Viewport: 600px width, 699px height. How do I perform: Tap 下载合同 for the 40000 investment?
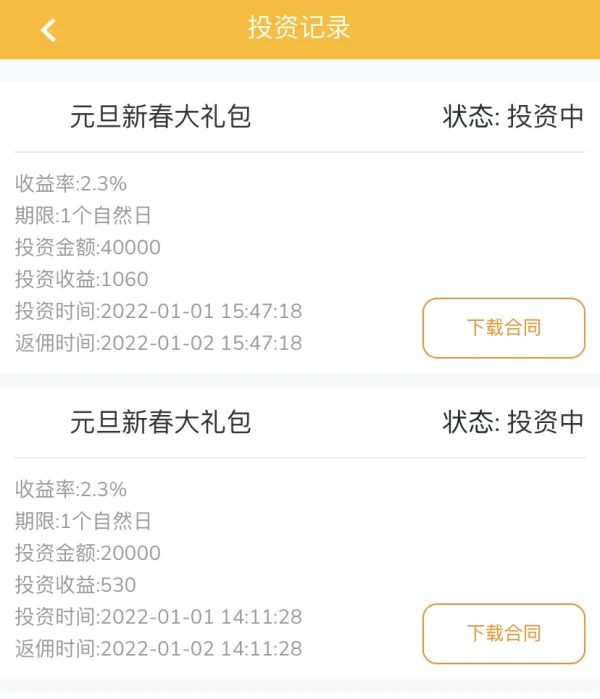point(503,328)
